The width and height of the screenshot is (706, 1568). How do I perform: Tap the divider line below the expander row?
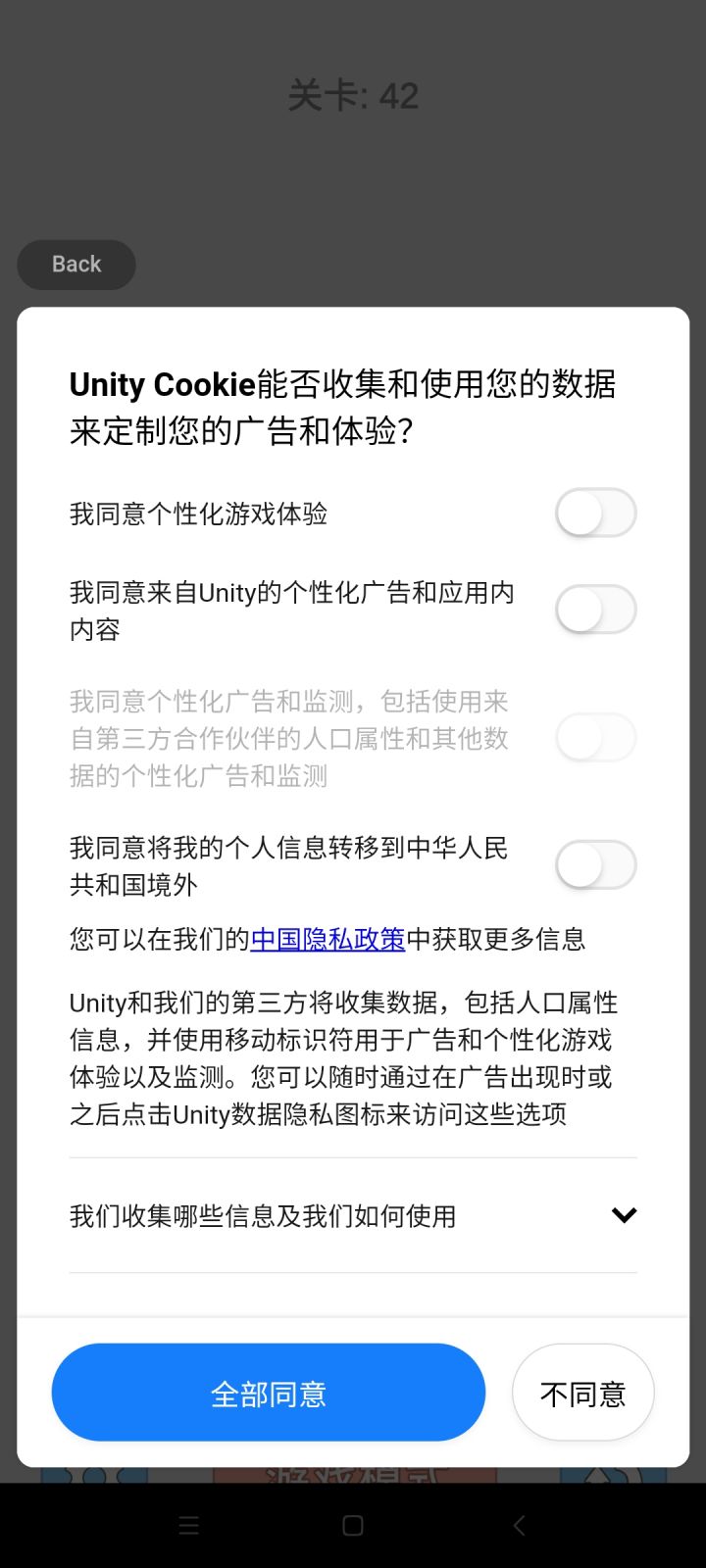tap(353, 1271)
